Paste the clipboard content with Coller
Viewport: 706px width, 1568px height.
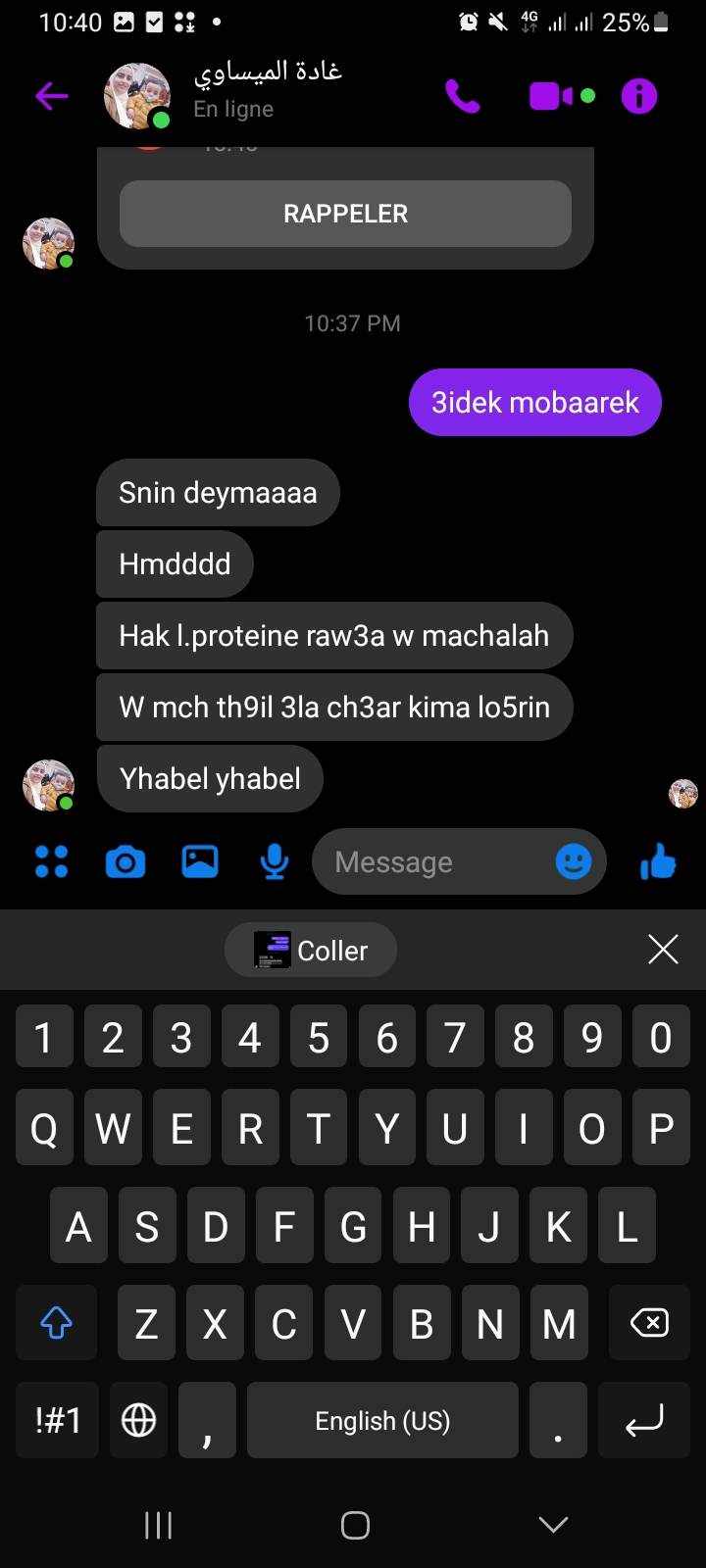click(311, 951)
